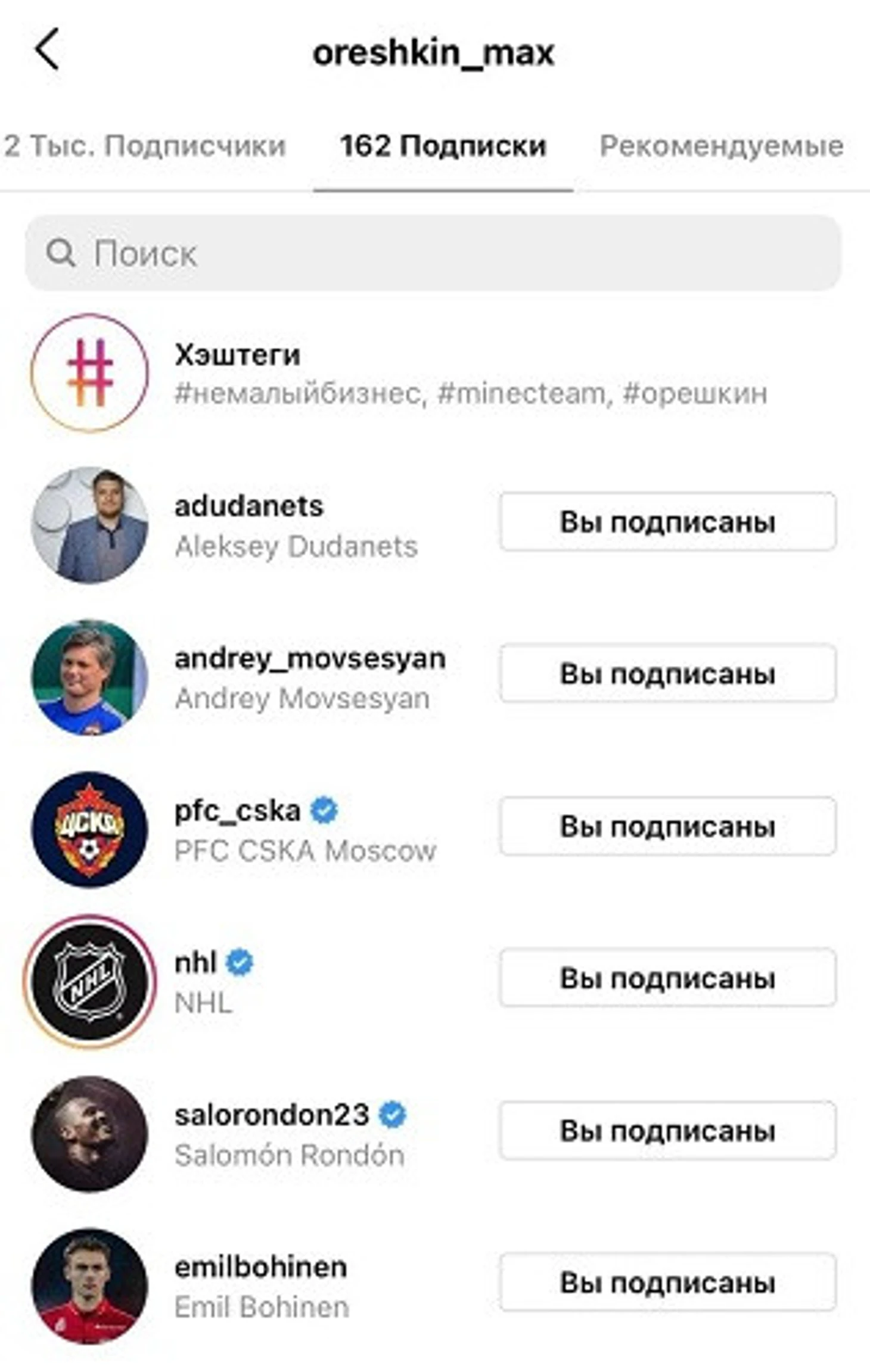
Task: Go back from oreshkin_max's following list
Action: [x=46, y=50]
